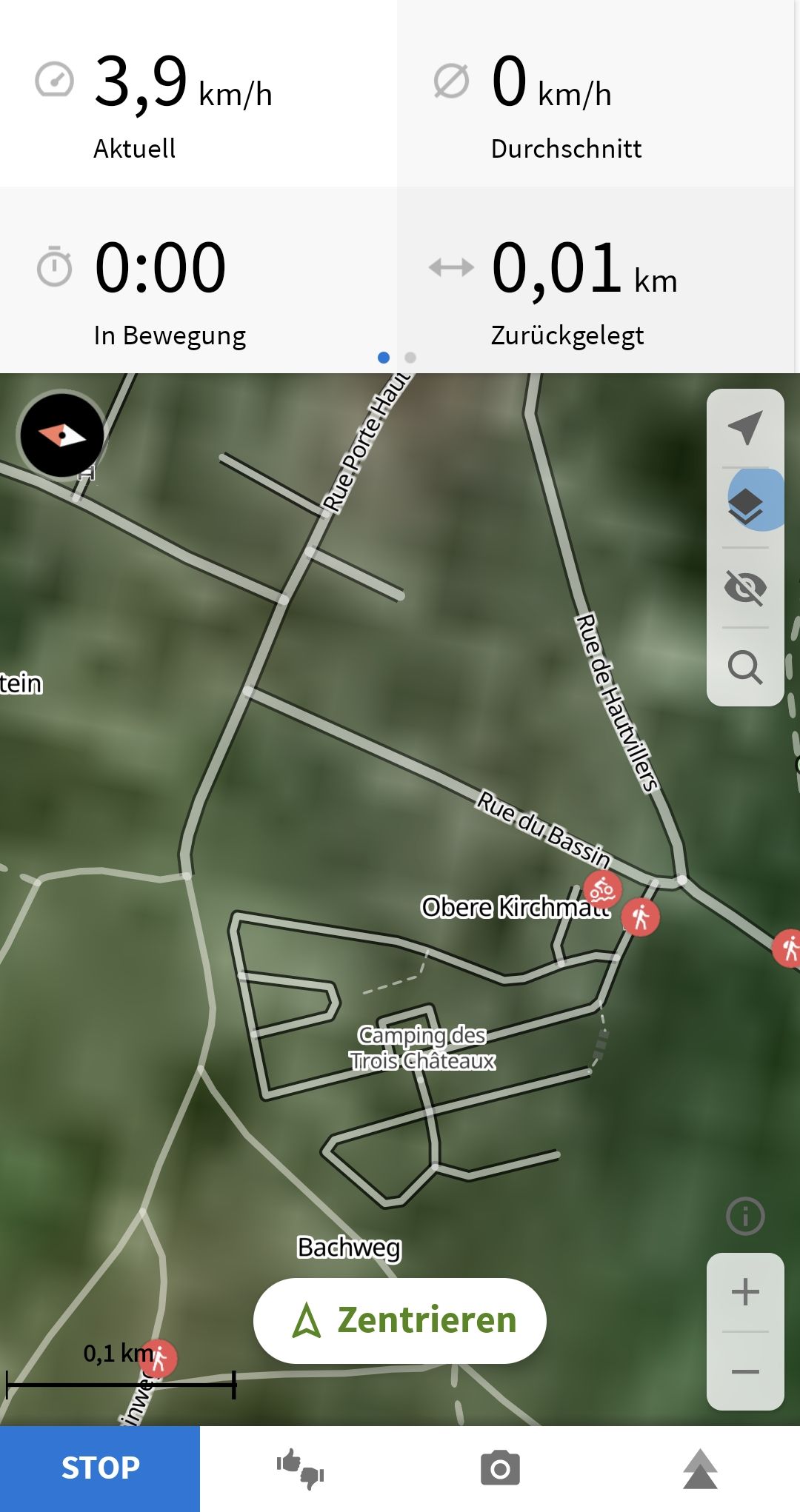Viewport: 800px width, 1512px height.
Task: Zoom in with the plus button
Action: coord(745,1292)
